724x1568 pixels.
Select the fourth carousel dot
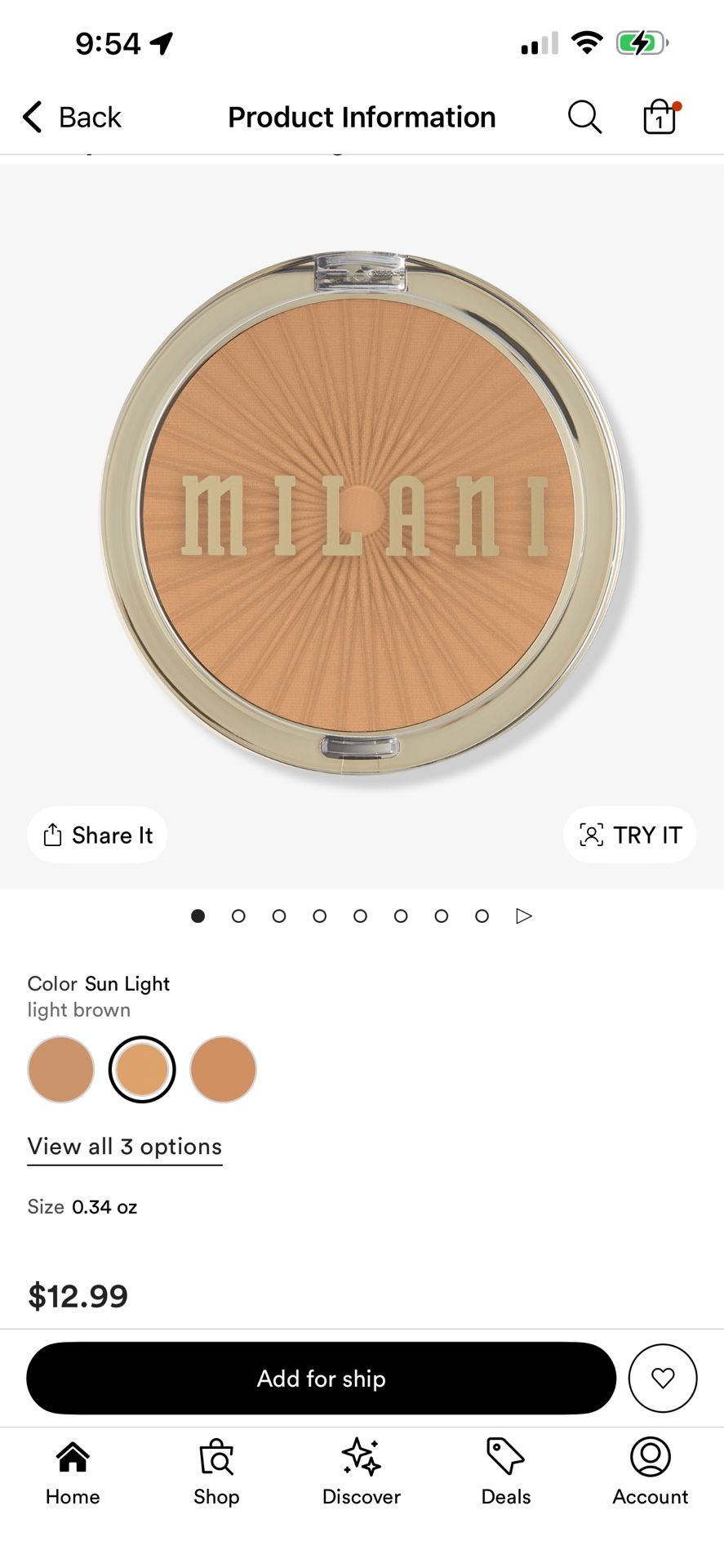click(320, 915)
